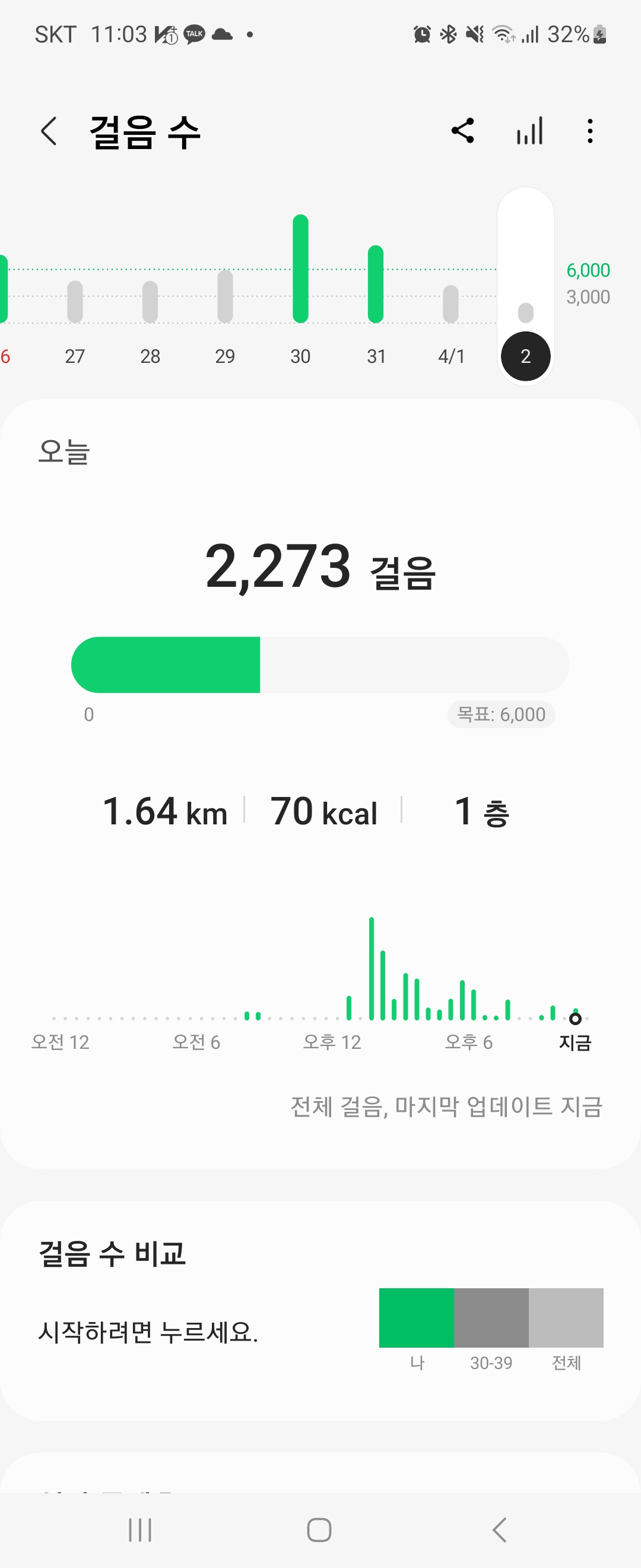Viewport: 641px width, 1568px height.
Task: Go back from the 걸음 수 screen
Action: pyautogui.click(x=49, y=131)
